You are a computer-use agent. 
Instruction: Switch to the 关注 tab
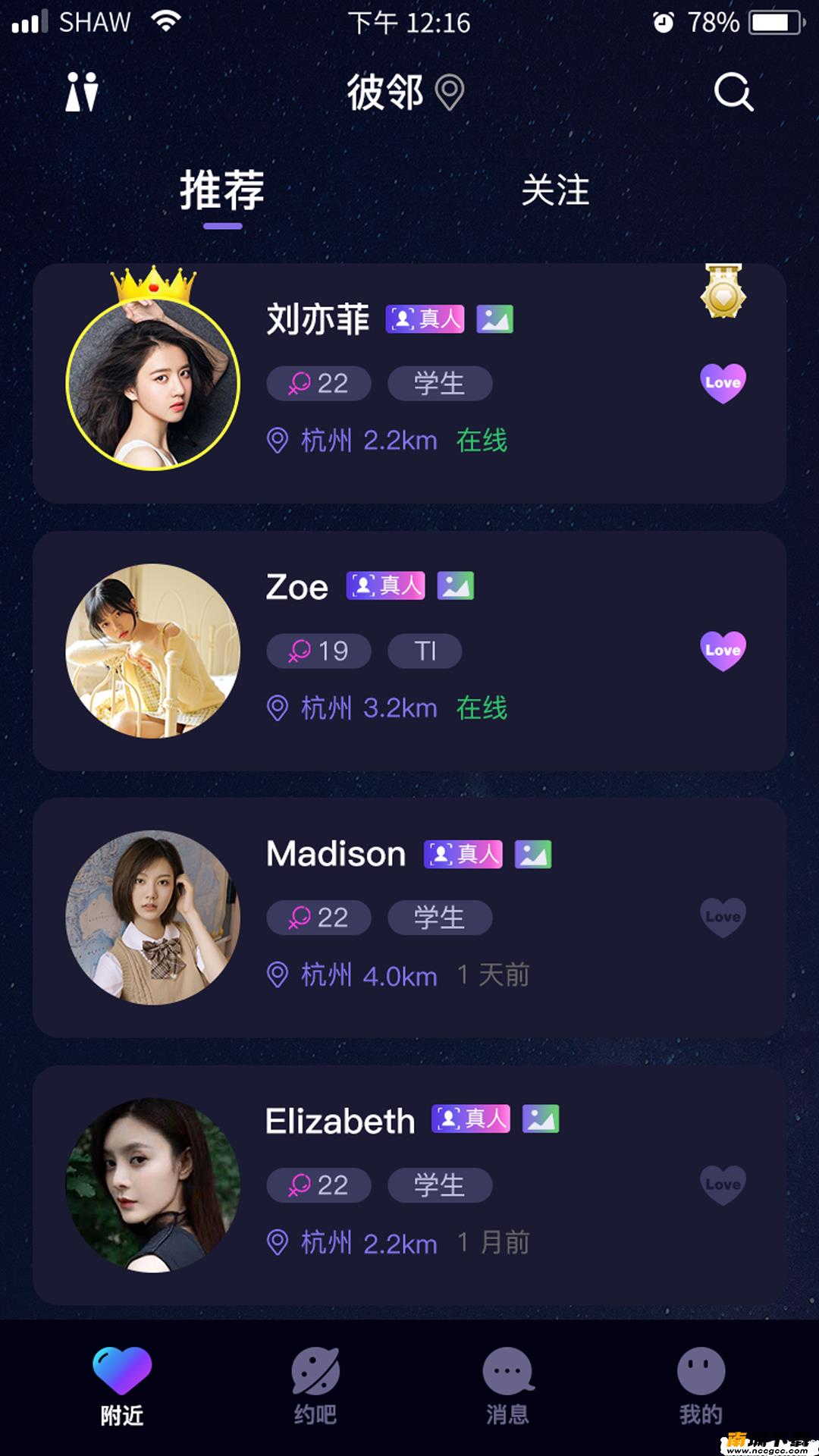[x=555, y=190]
